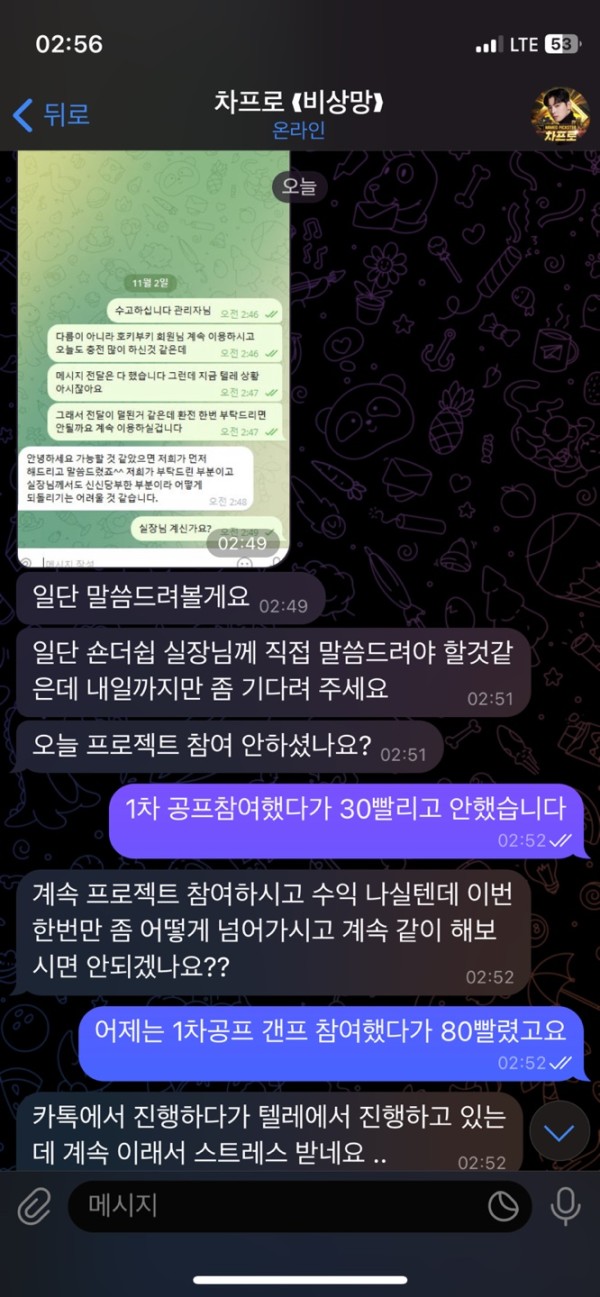Tap the attachment paperclip icon
Screen dimensions: 600x1297
click(x=35, y=1207)
